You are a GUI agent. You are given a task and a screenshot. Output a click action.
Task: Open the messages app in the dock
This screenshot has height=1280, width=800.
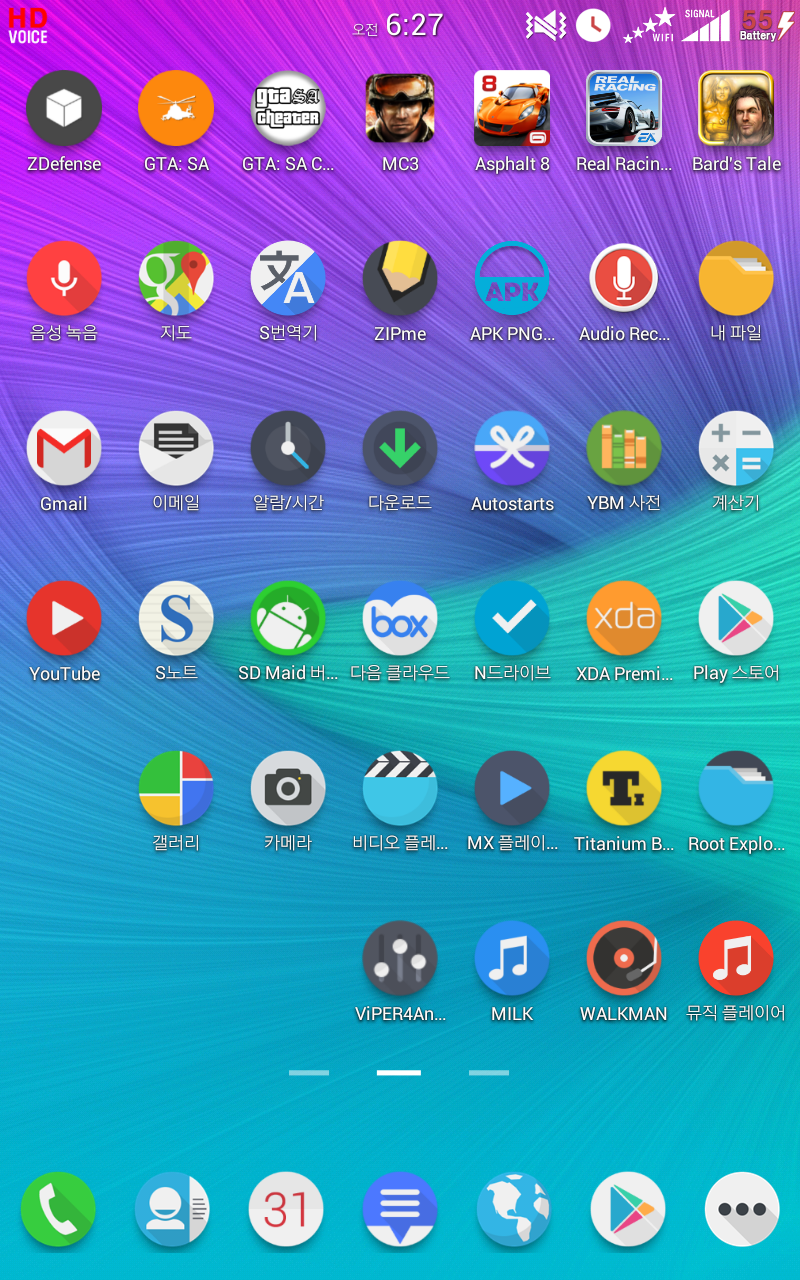pyautogui.click(x=400, y=1210)
